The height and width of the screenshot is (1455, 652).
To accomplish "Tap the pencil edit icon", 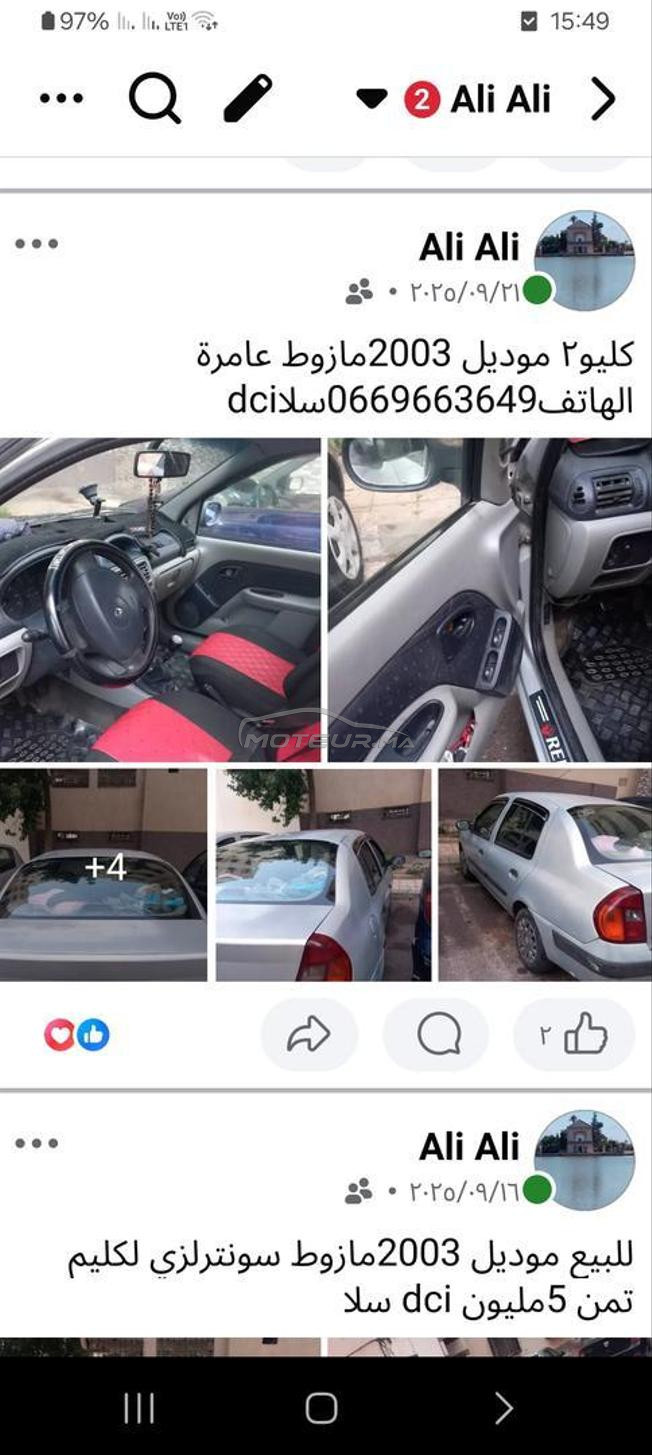I will 248,98.
